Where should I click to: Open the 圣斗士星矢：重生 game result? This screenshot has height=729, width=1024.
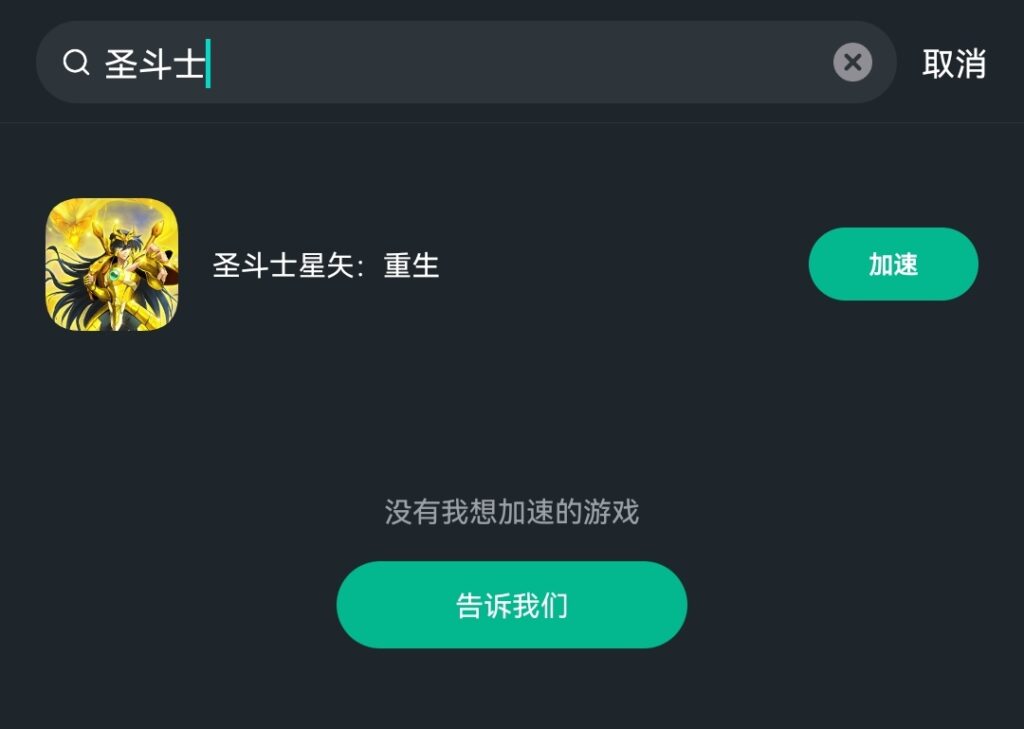click(326, 265)
